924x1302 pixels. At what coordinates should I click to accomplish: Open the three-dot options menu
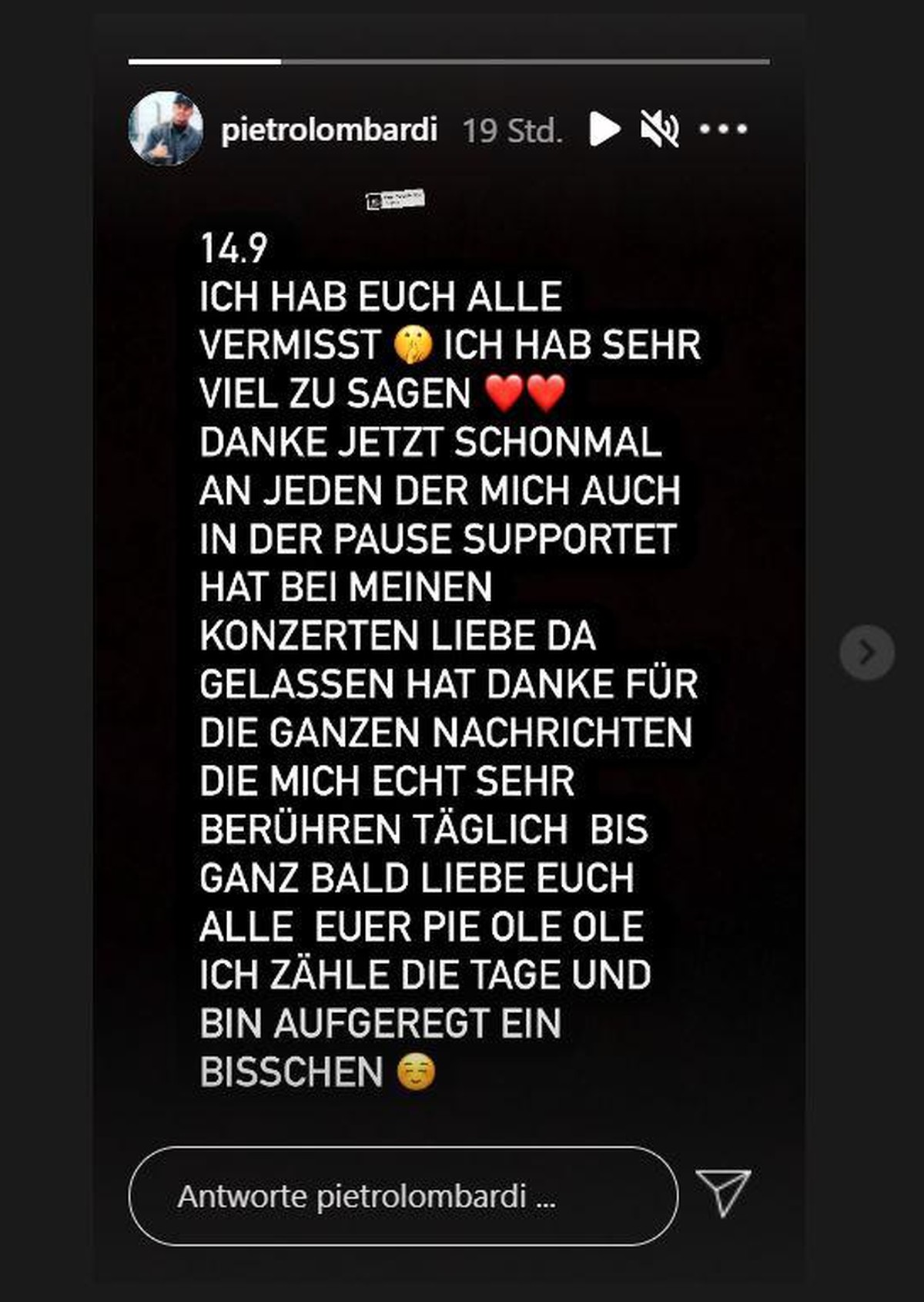723,129
